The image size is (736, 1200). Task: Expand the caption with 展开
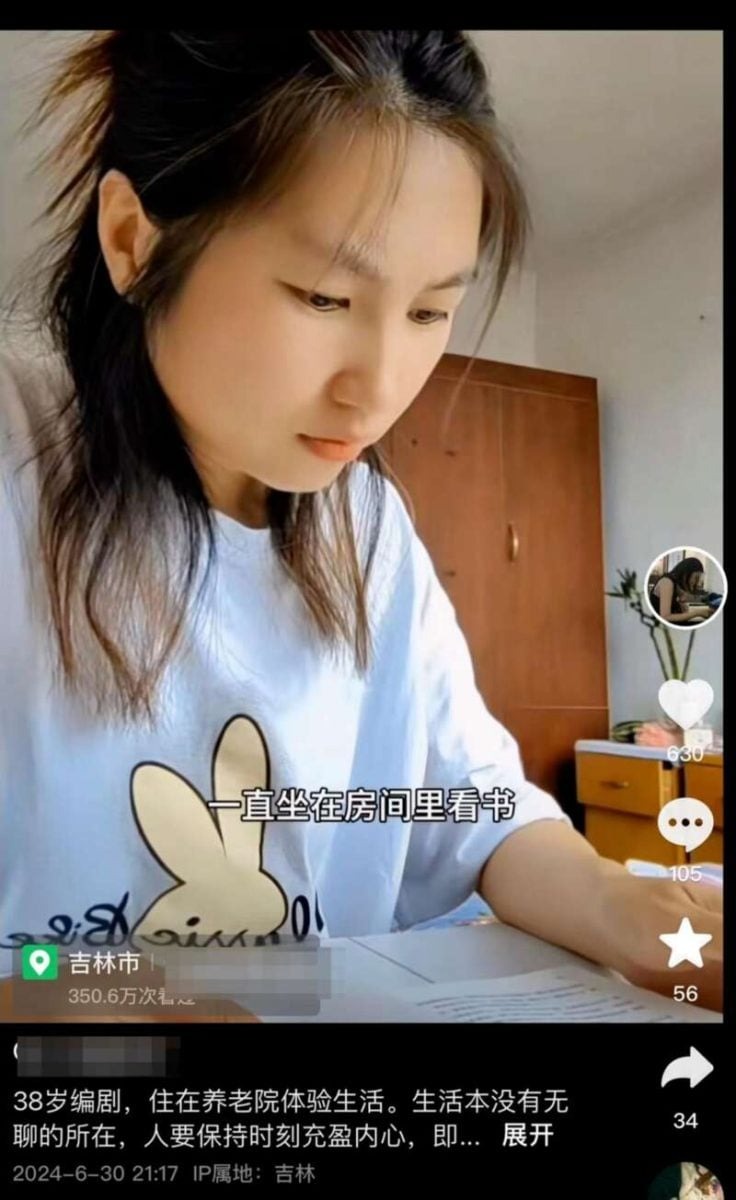(x=526, y=1135)
